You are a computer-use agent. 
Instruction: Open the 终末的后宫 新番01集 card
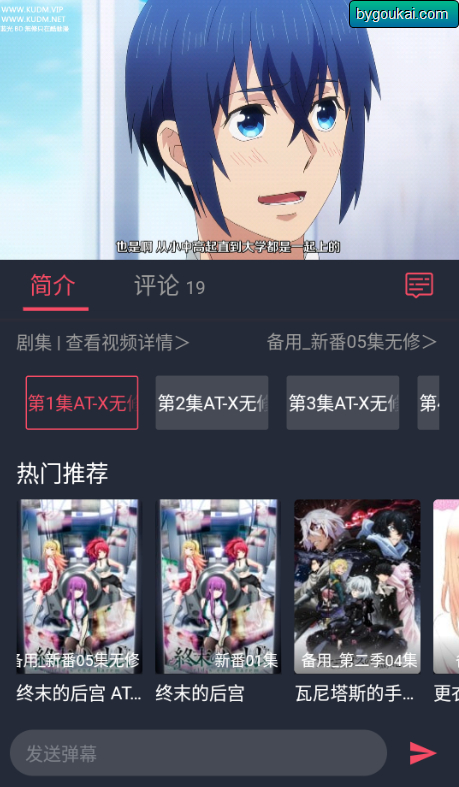click(x=218, y=601)
